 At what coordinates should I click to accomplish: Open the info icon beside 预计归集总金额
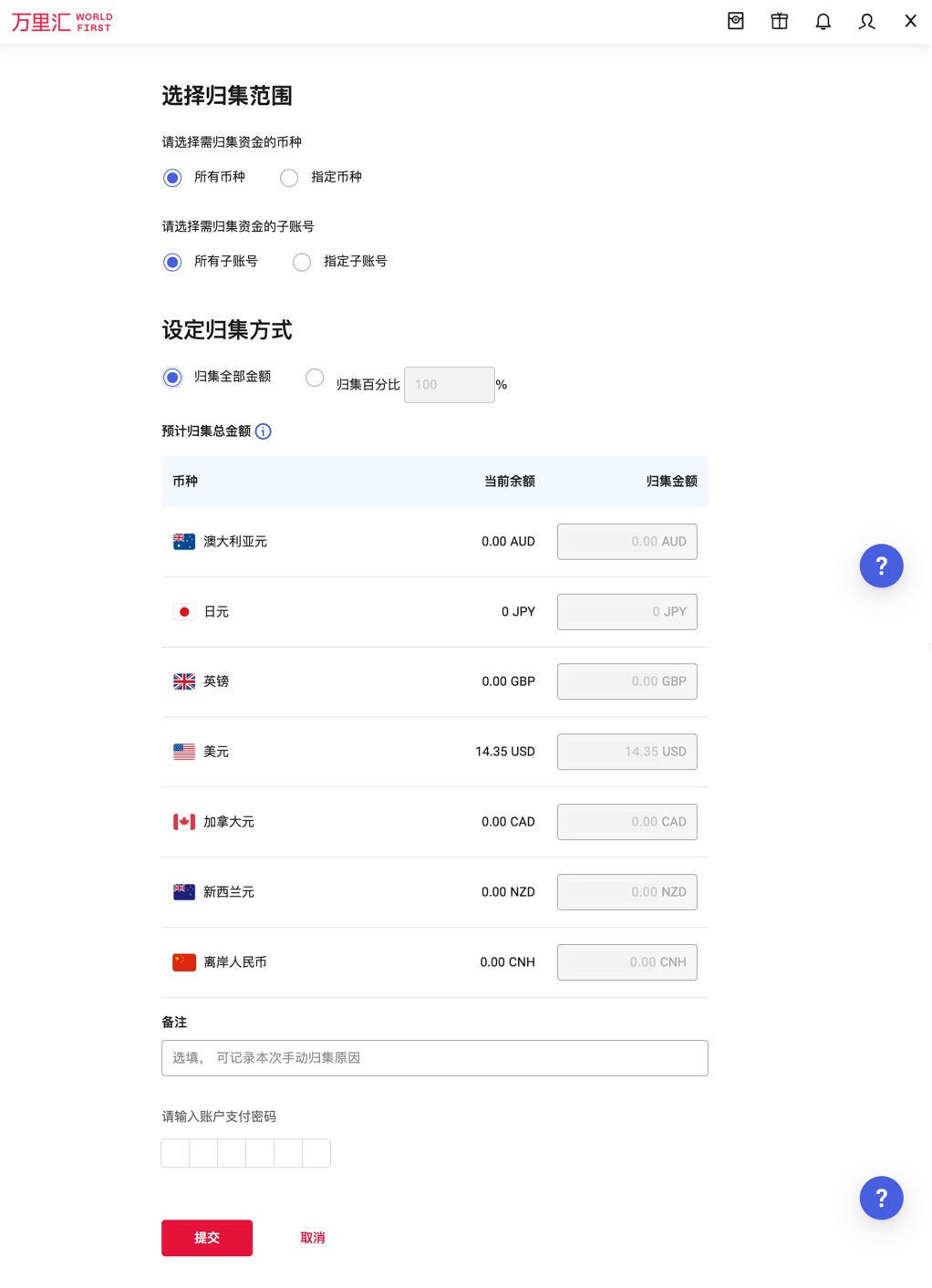pyautogui.click(x=264, y=431)
